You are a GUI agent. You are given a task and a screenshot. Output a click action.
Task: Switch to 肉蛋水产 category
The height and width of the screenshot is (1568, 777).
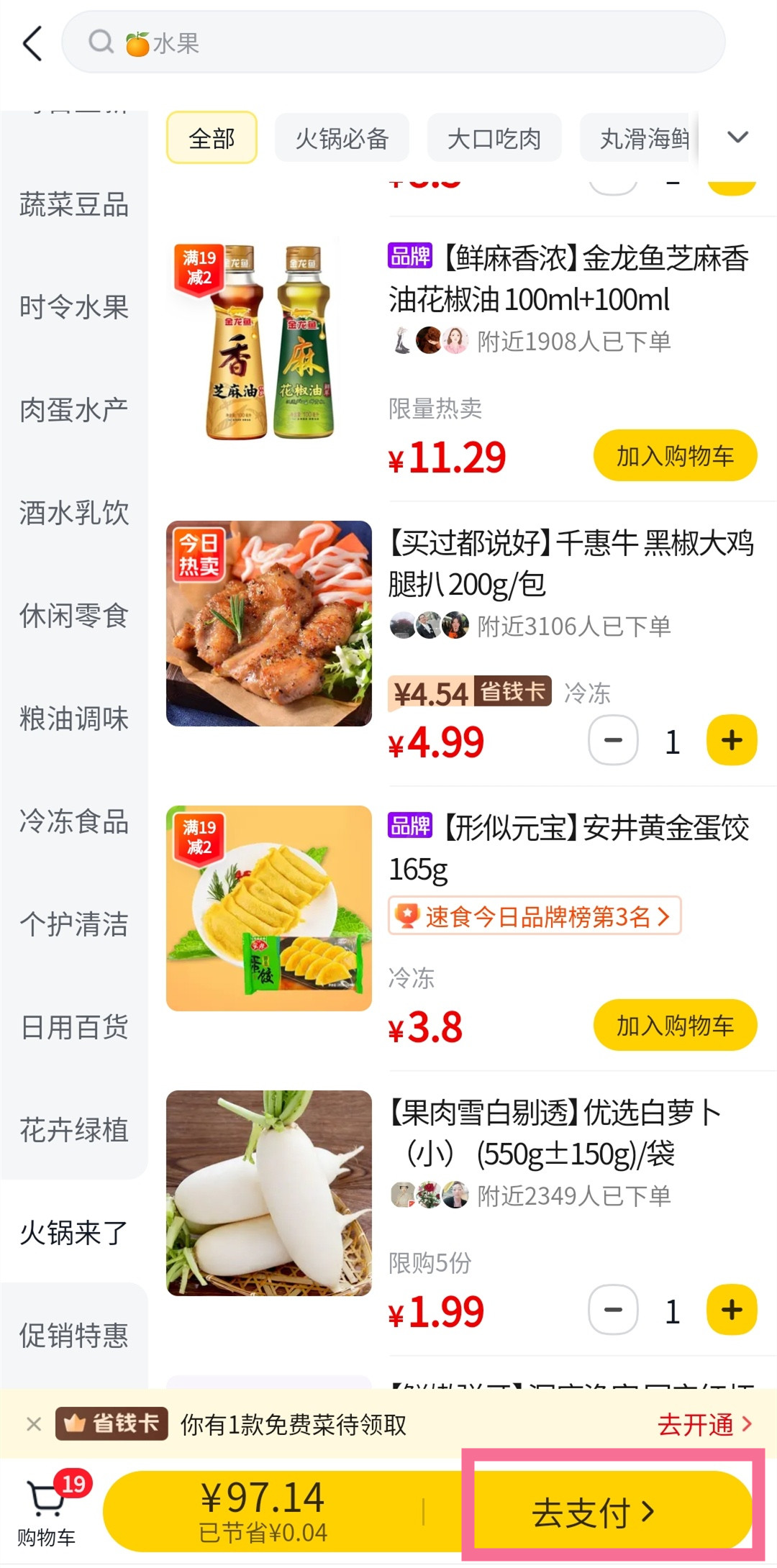(x=73, y=410)
